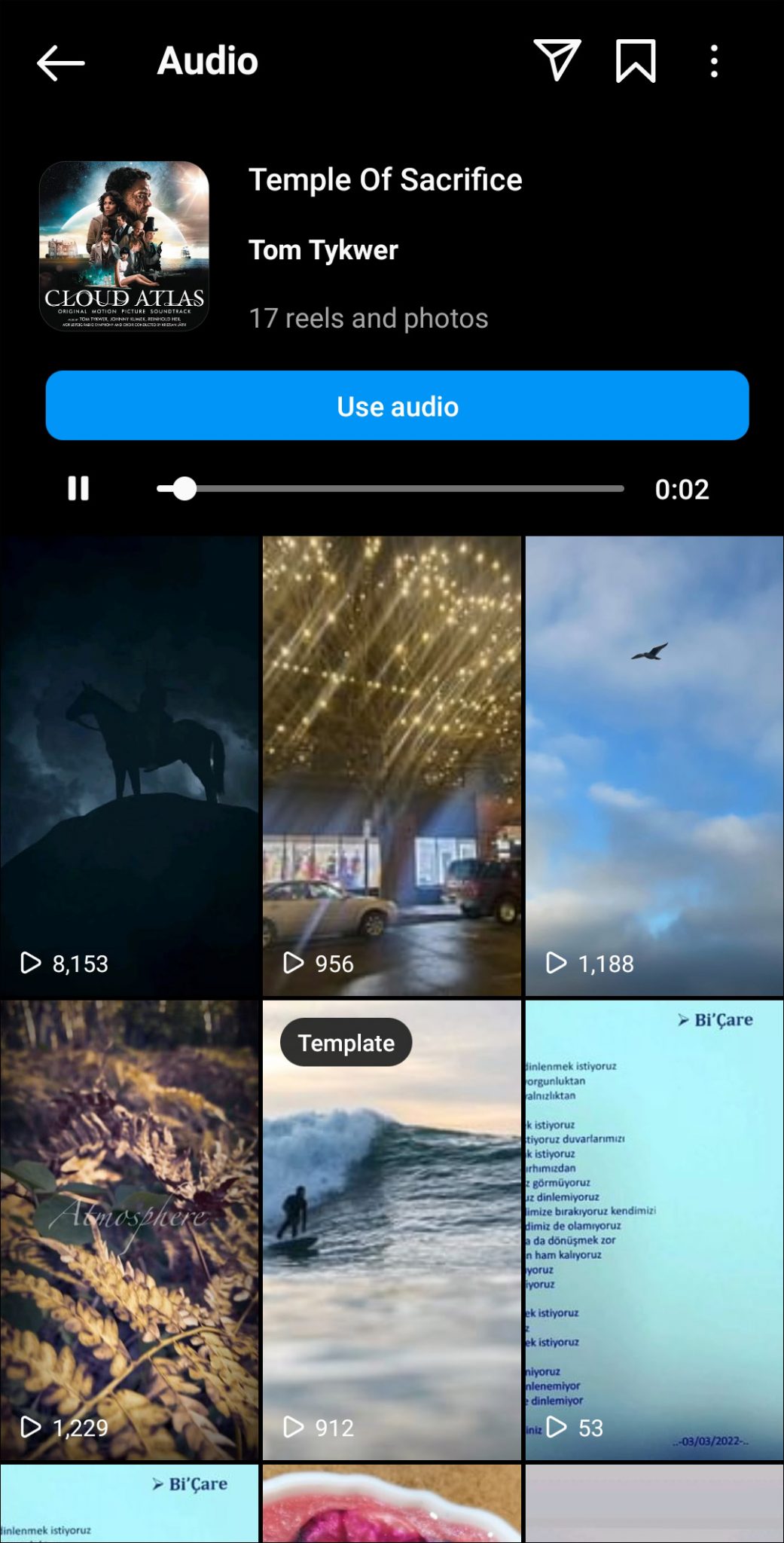Tap the Temple Of Sacrifice song title
This screenshot has width=784, height=1543.
(x=385, y=179)
